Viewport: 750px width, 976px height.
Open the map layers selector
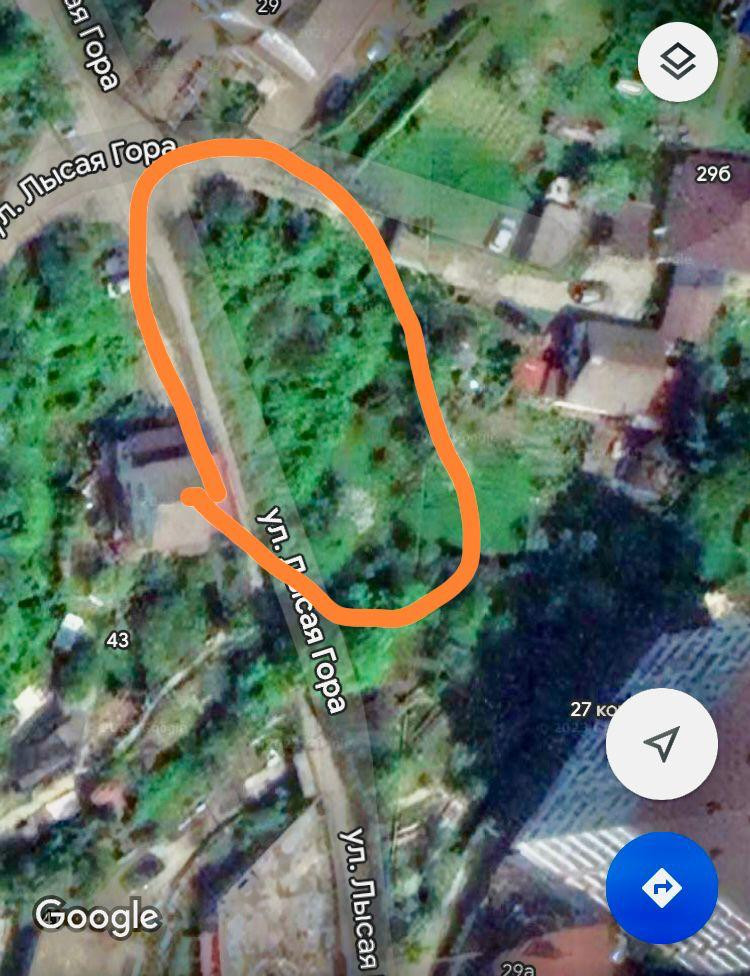(680, 62)
